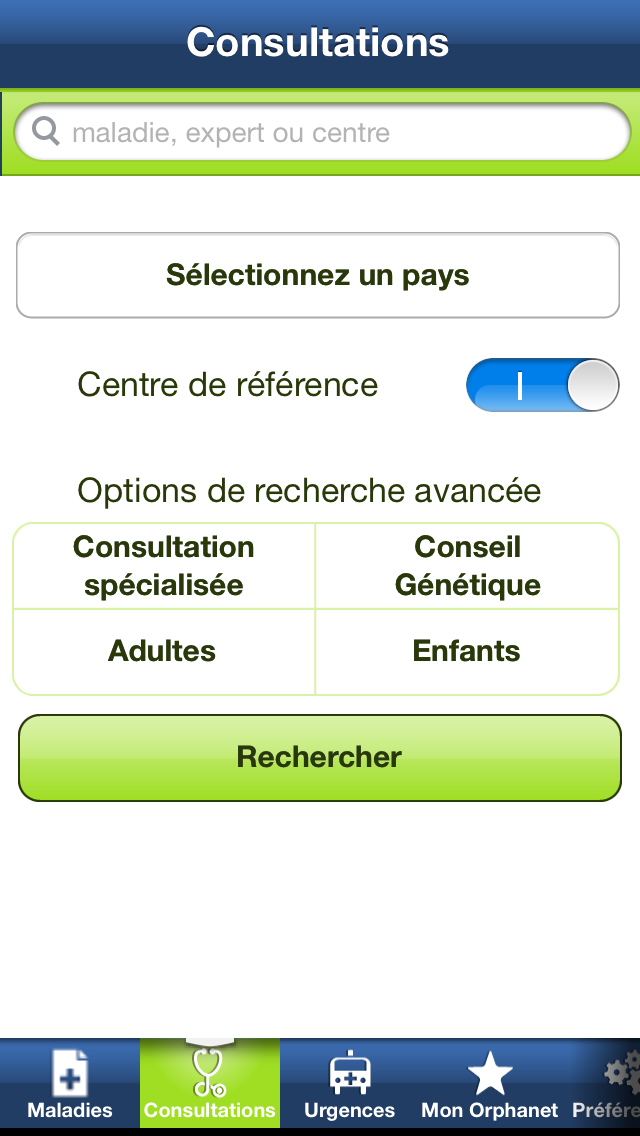Open the Mon Orphanet tab
This screenshot has height=1136, width=640.
490,1084
